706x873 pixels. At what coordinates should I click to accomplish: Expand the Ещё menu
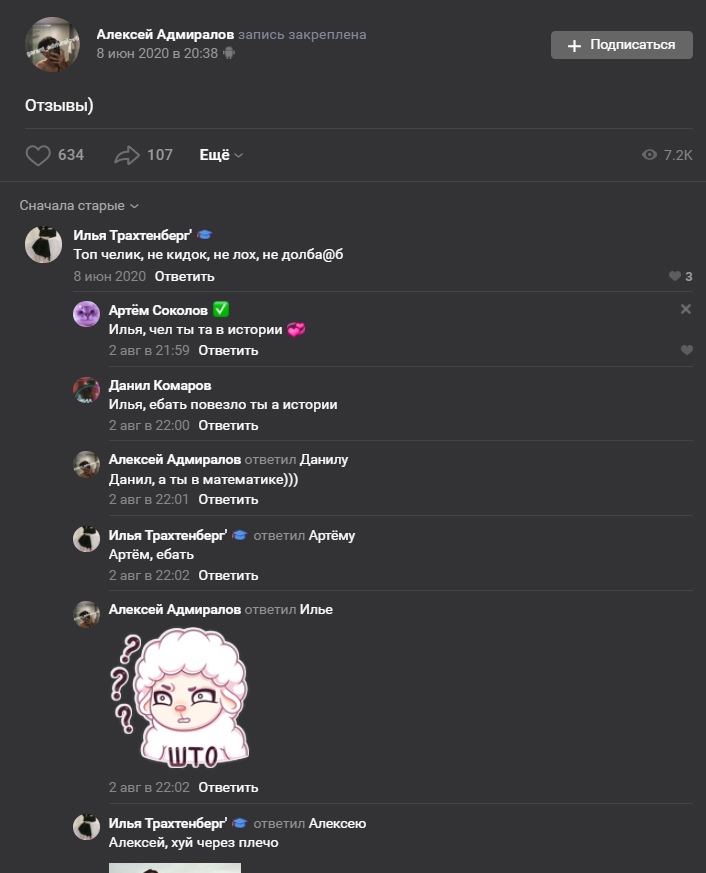221,155
